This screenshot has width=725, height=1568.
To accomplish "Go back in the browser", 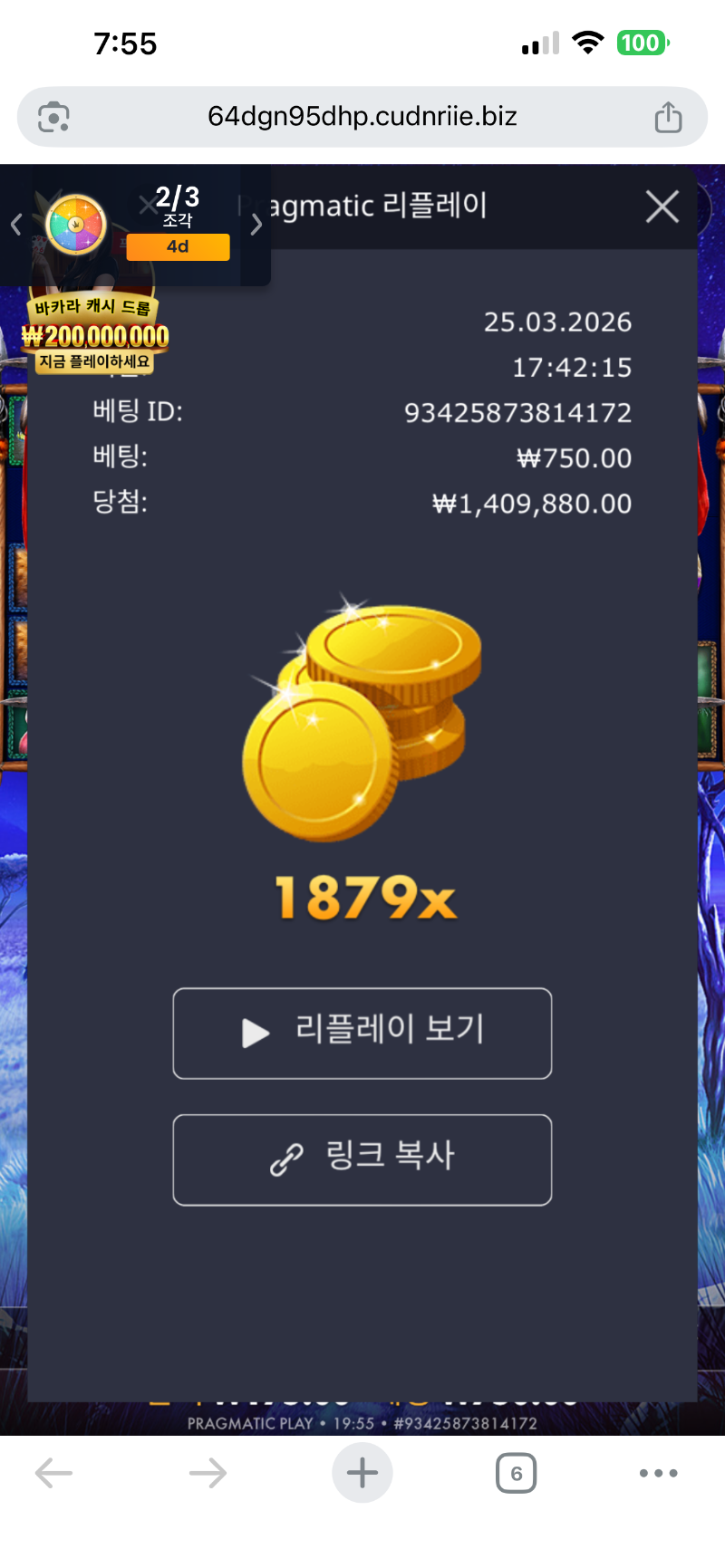I will click(53, 1474).
